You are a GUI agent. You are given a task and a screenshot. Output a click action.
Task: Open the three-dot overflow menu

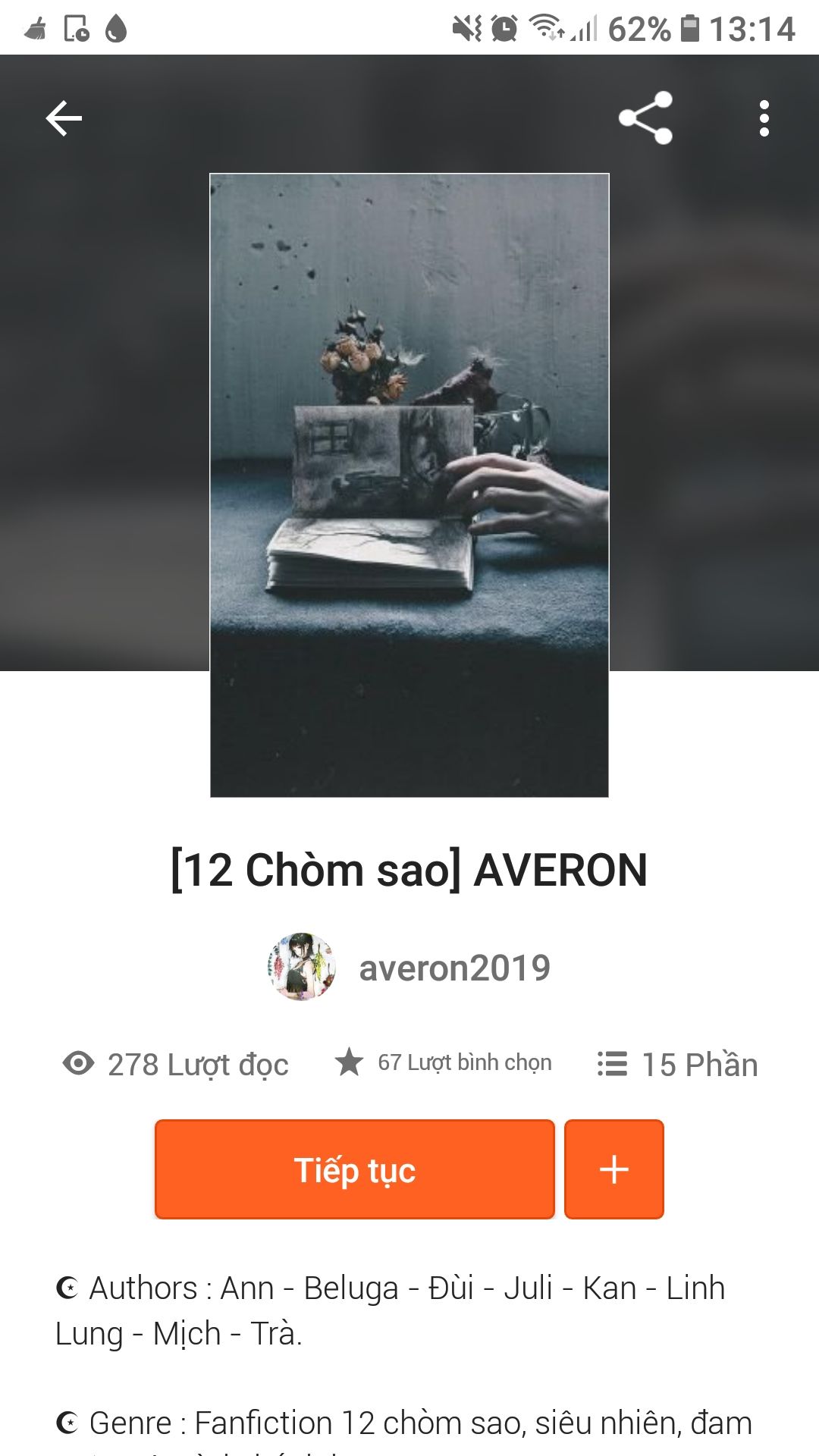tap(764, 118)
